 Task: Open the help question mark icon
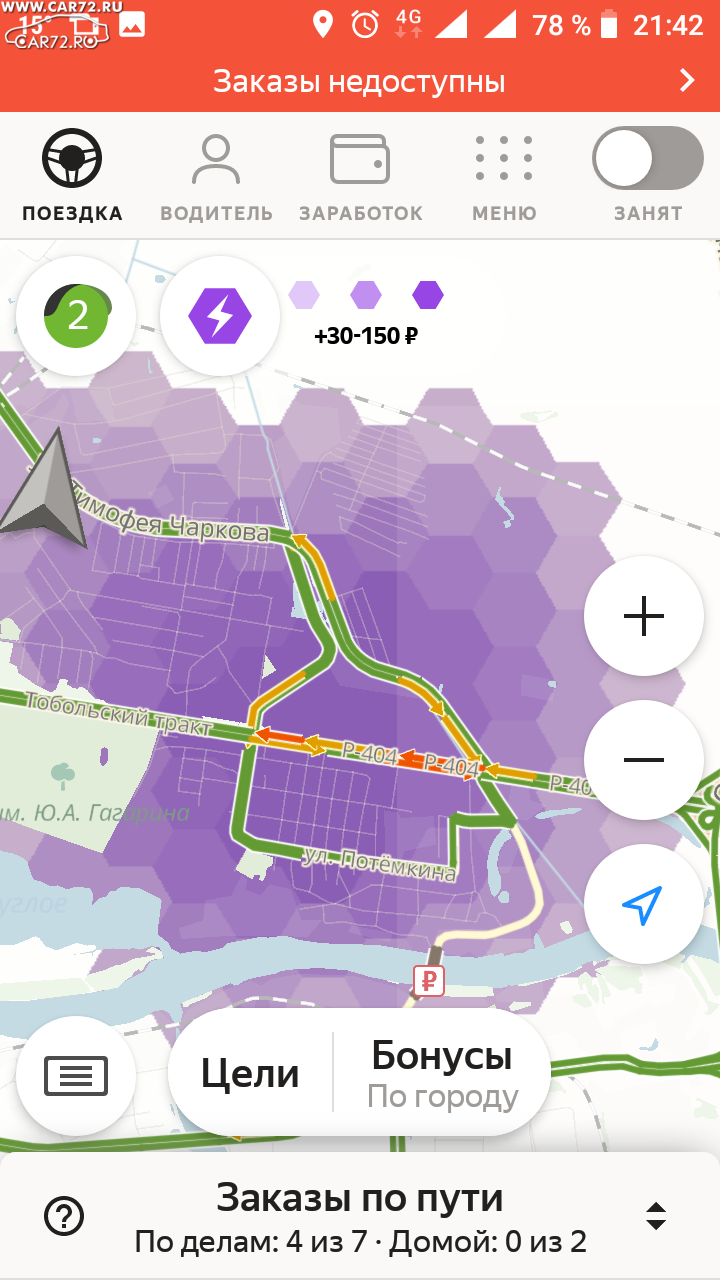point(64,1215)
